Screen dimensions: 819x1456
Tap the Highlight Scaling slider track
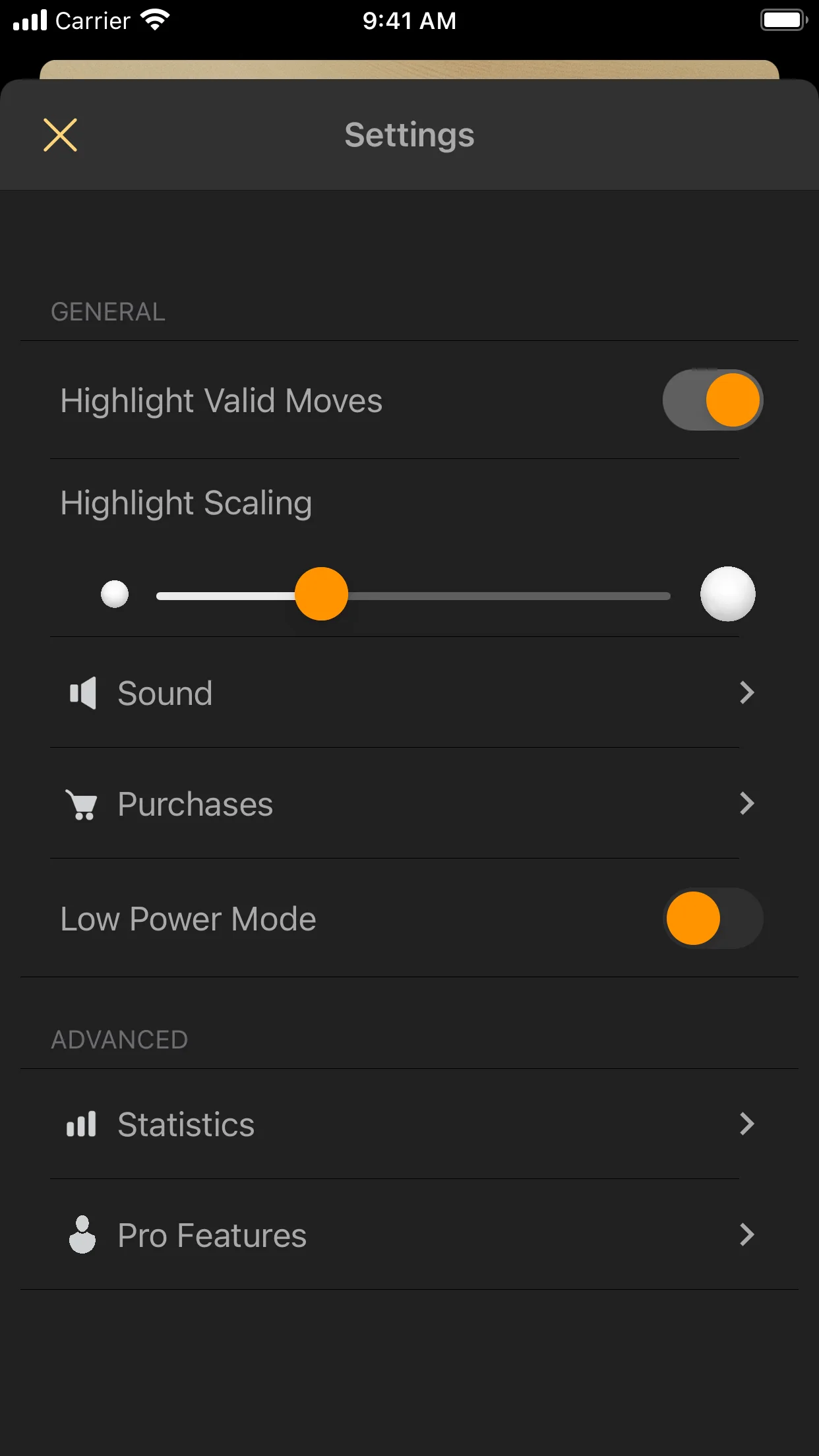(x=413, y=595)
